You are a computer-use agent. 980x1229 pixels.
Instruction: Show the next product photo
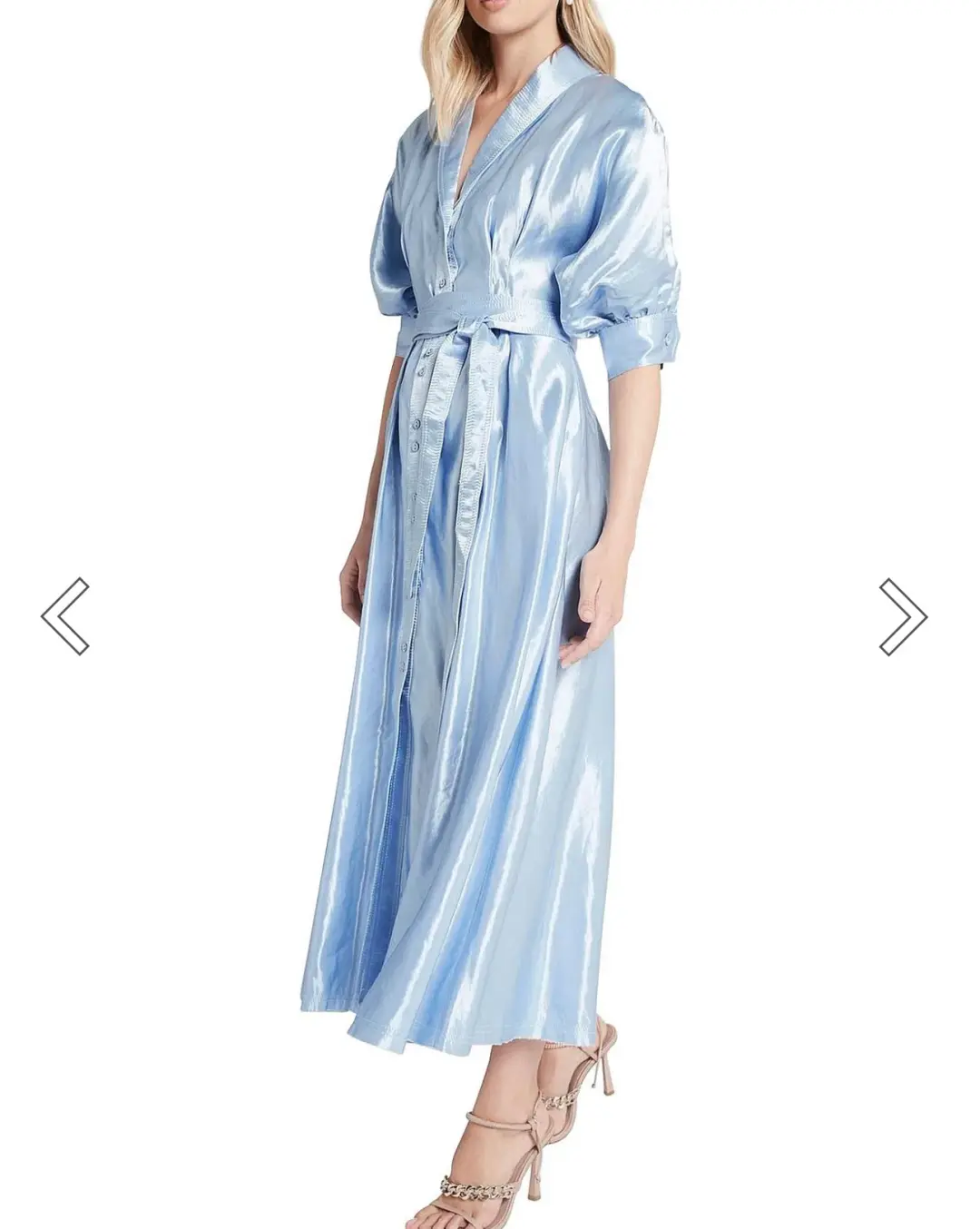click(x=902, y=617)
